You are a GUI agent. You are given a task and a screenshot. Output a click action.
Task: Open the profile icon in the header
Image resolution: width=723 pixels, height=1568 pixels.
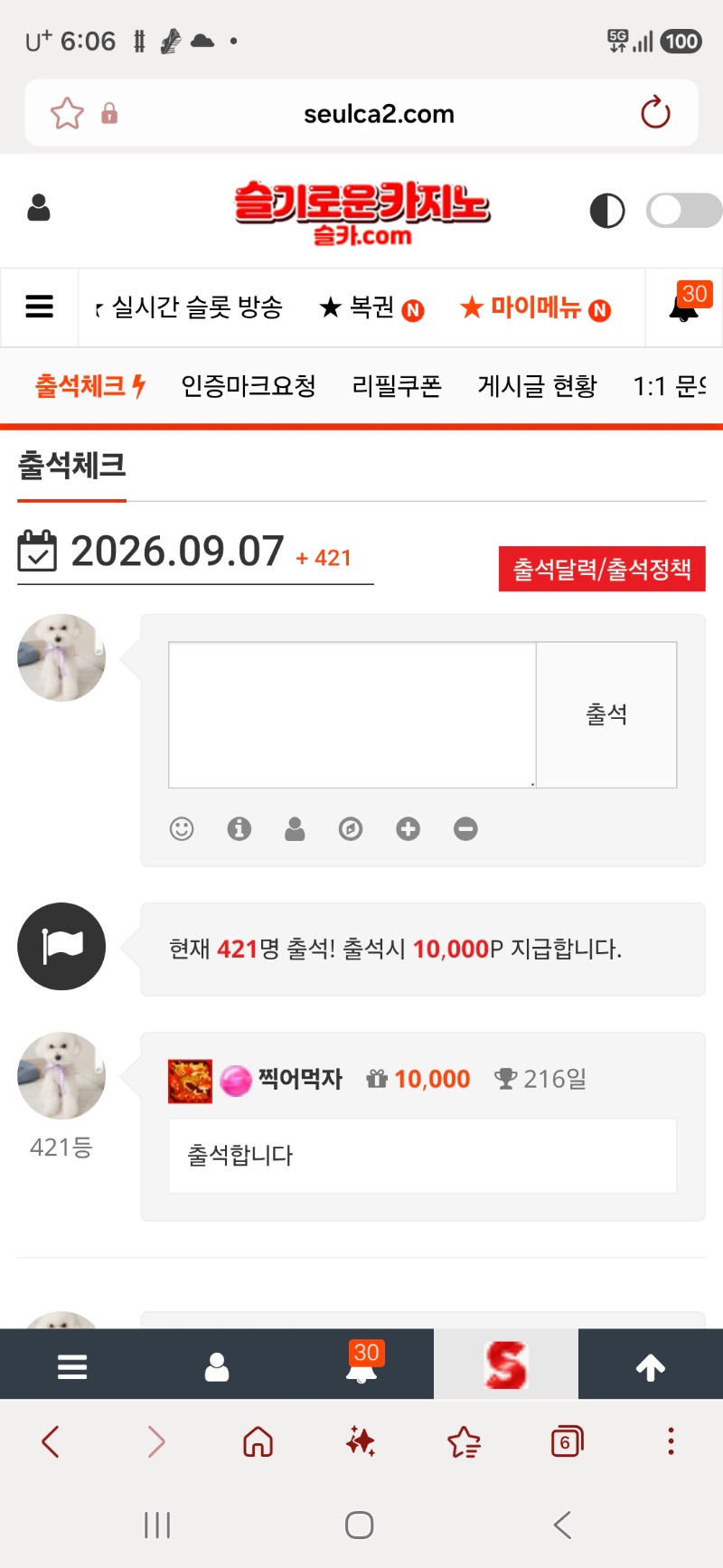point(39,209)
